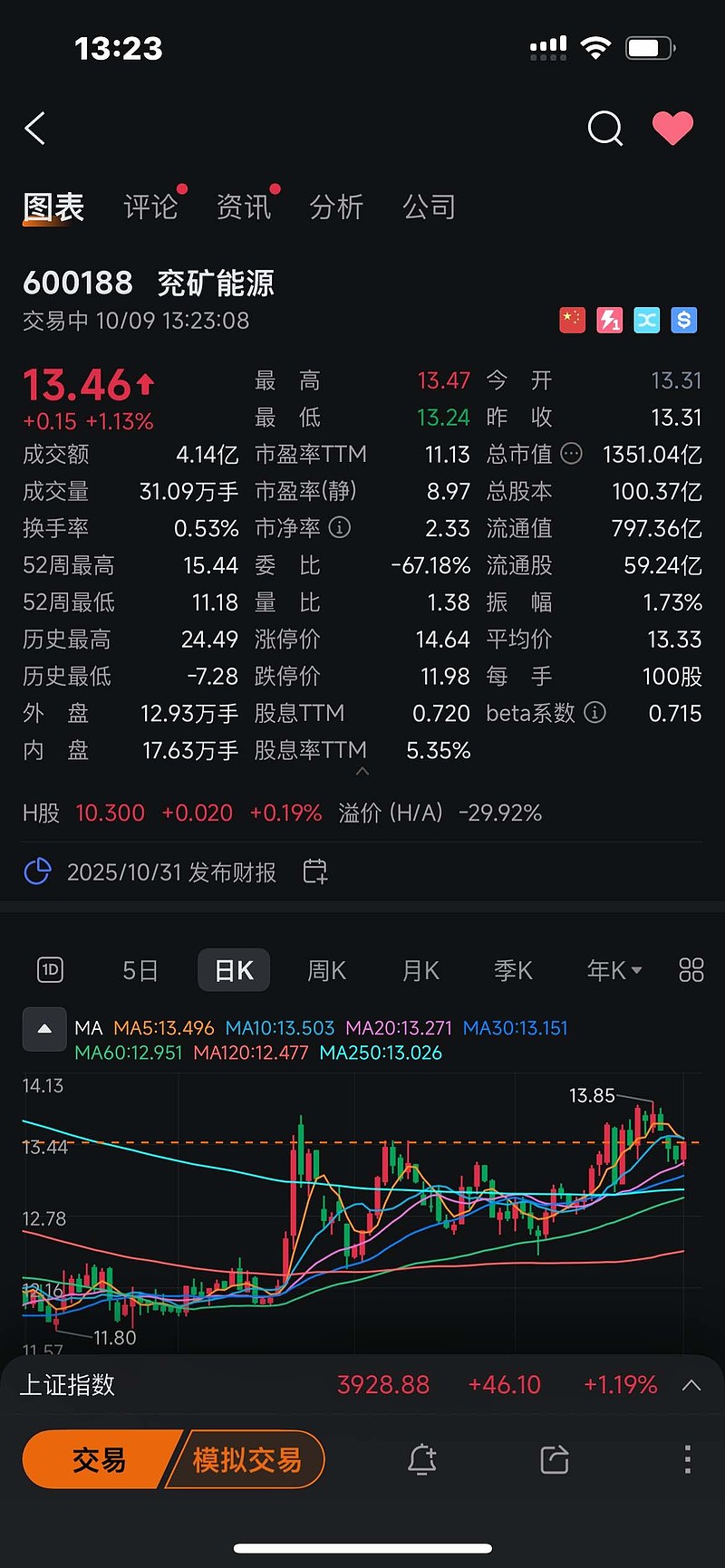The width and height of the screenshot is (725, 1568).
Task: Add earnings report date to calendar
Action: coord(314,871)
